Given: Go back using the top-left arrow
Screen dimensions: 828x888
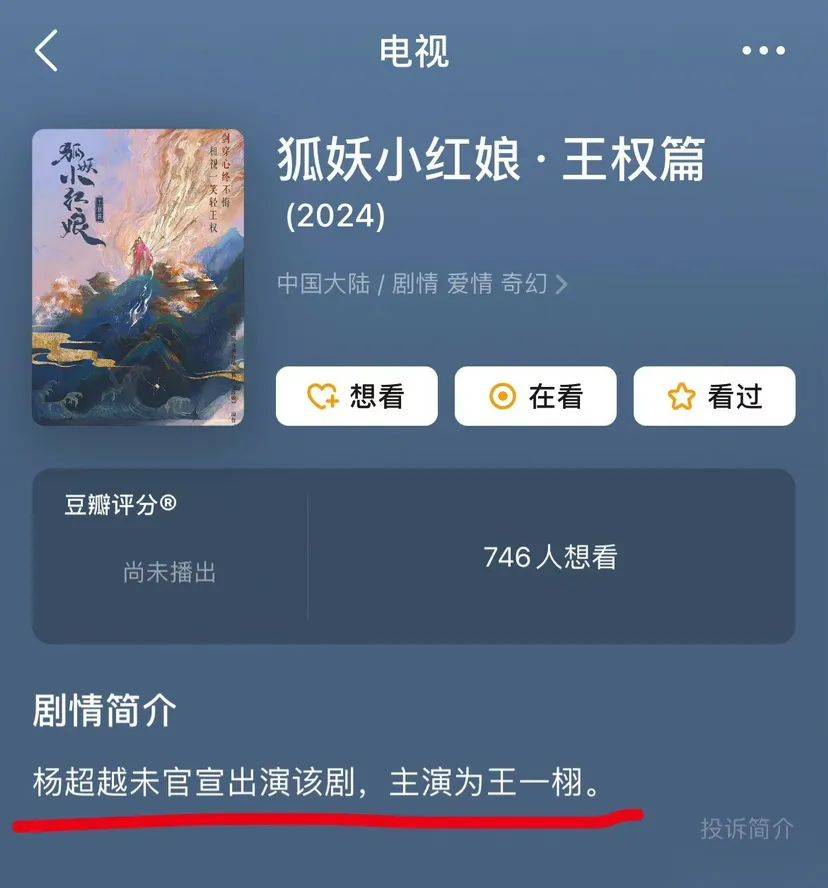Looking at the screenshot, I should click(46, 51).
